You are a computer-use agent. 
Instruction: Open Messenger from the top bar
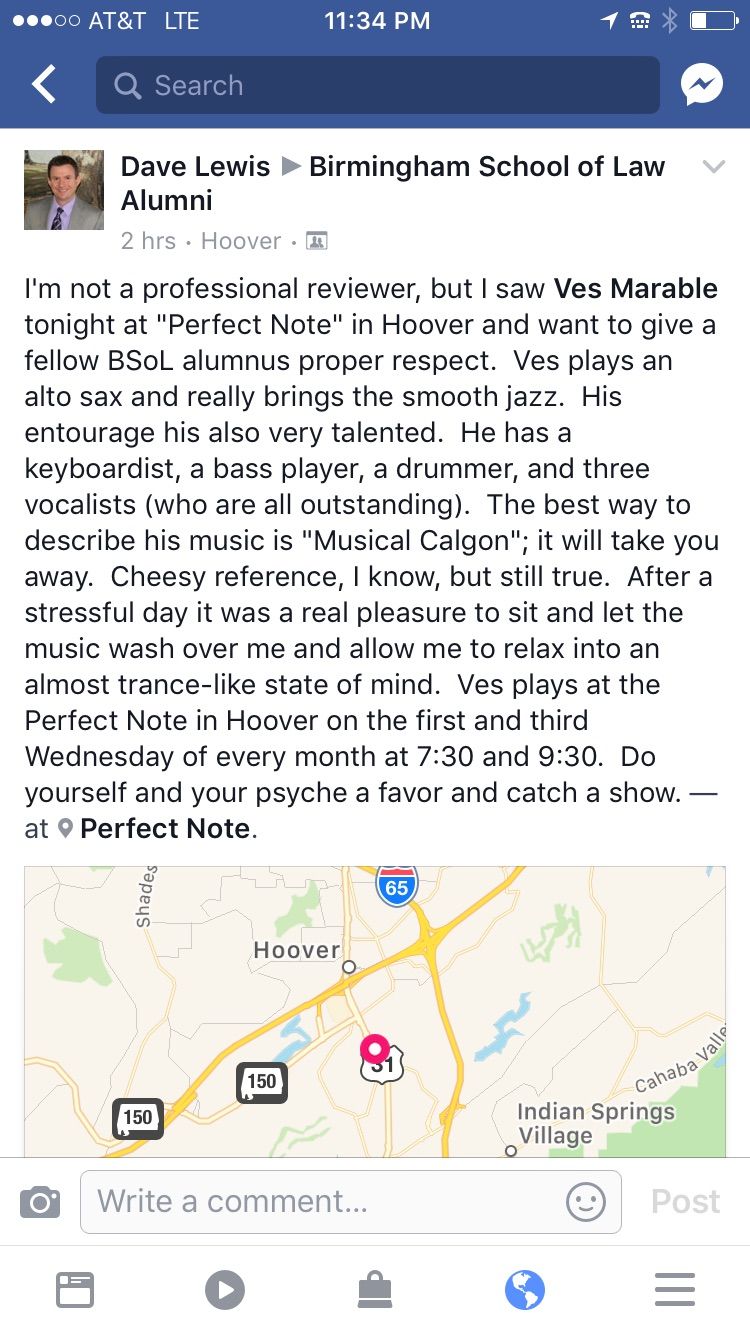click(702, 86)
